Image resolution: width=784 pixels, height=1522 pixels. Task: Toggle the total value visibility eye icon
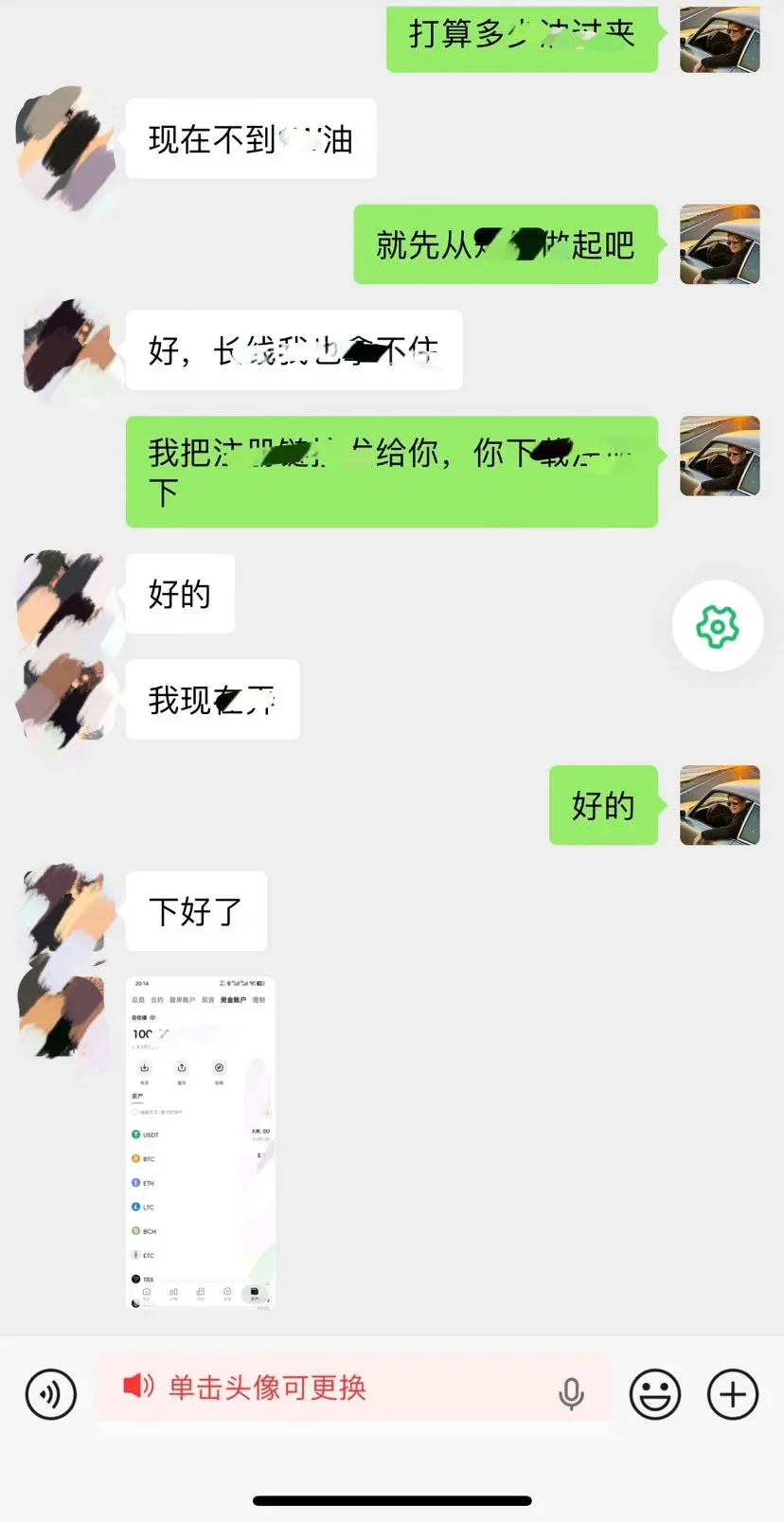coord(151,1017)
